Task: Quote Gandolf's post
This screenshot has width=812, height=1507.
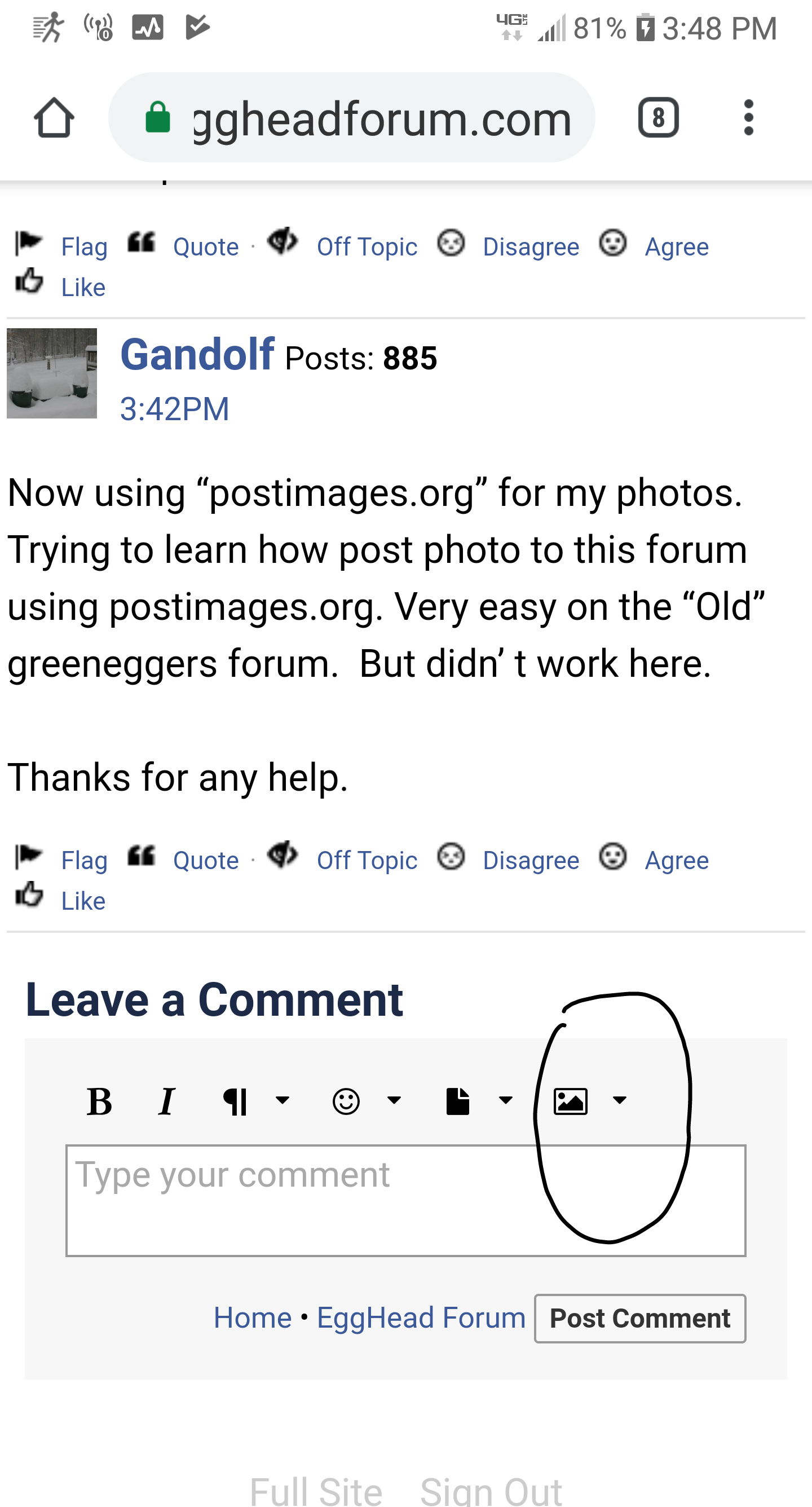Action: 205,860
